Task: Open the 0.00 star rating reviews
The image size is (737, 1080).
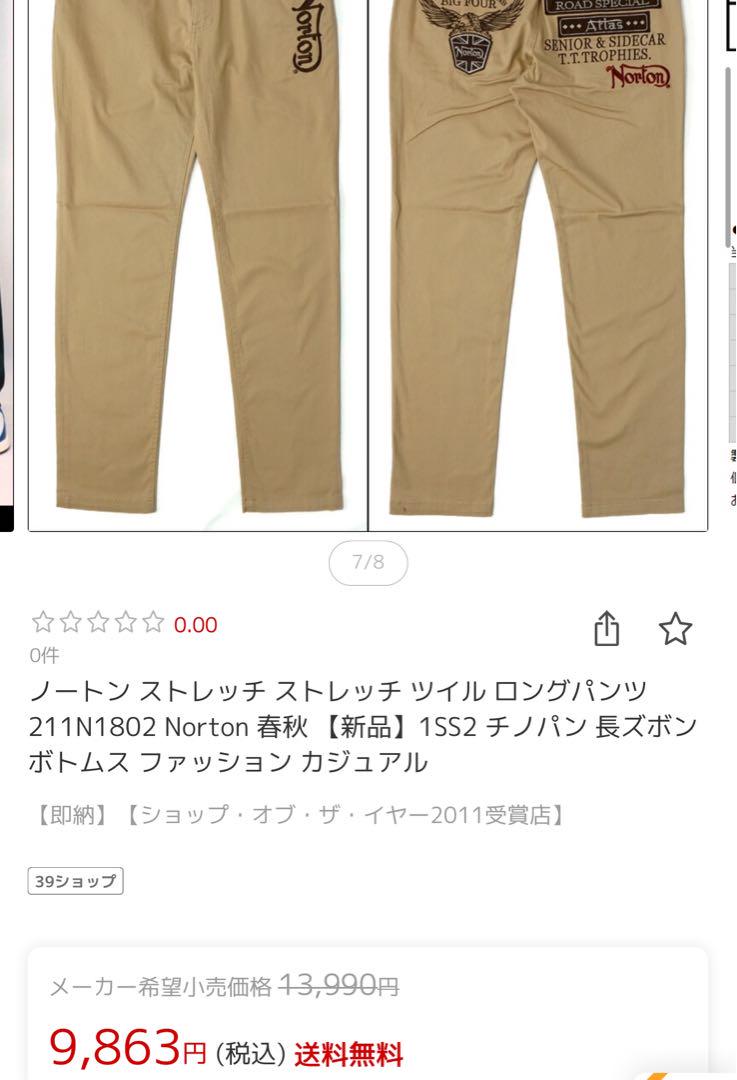Action: (x=125, y=624)
